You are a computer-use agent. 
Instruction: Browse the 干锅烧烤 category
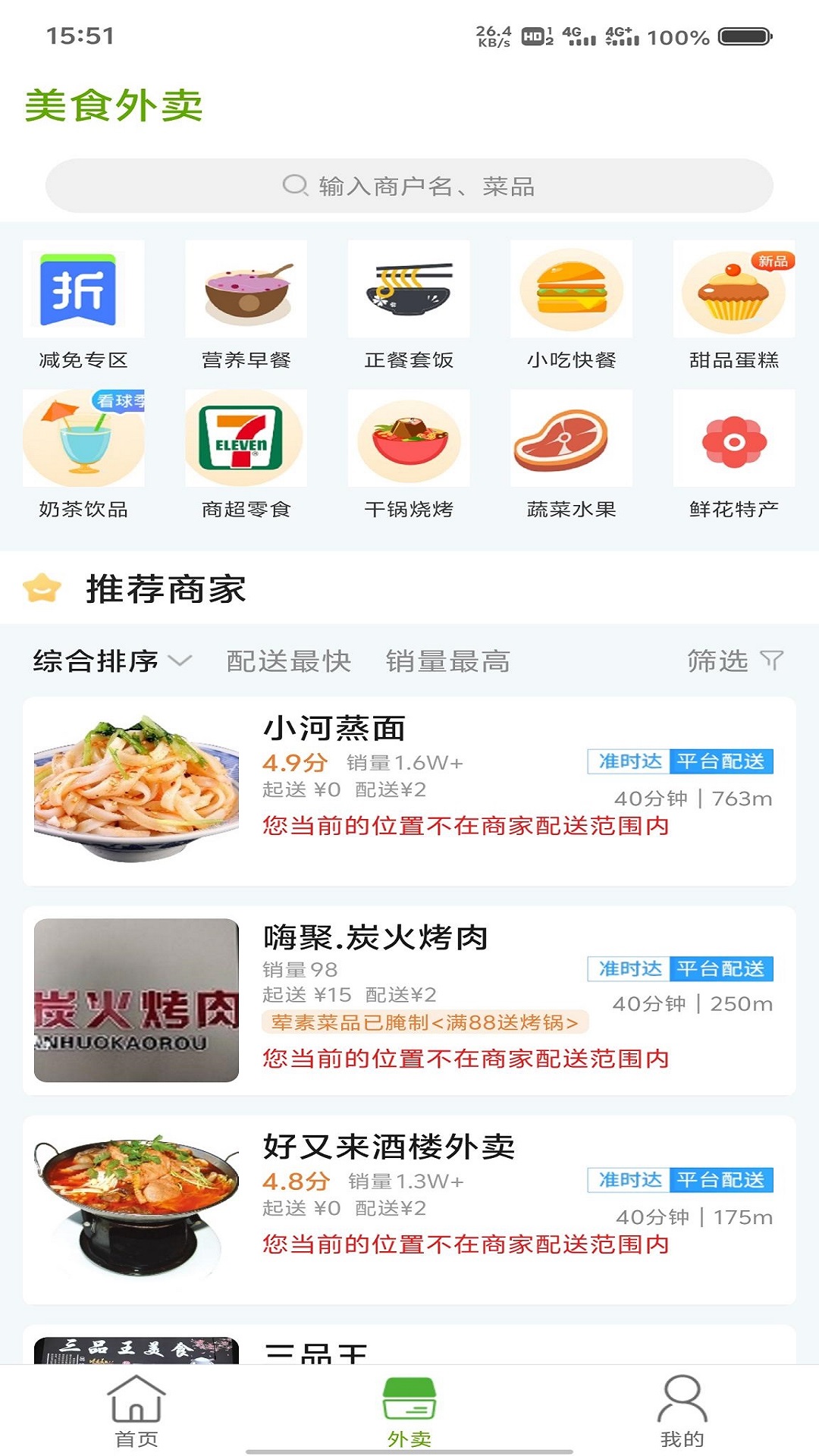tap(409, 453)
